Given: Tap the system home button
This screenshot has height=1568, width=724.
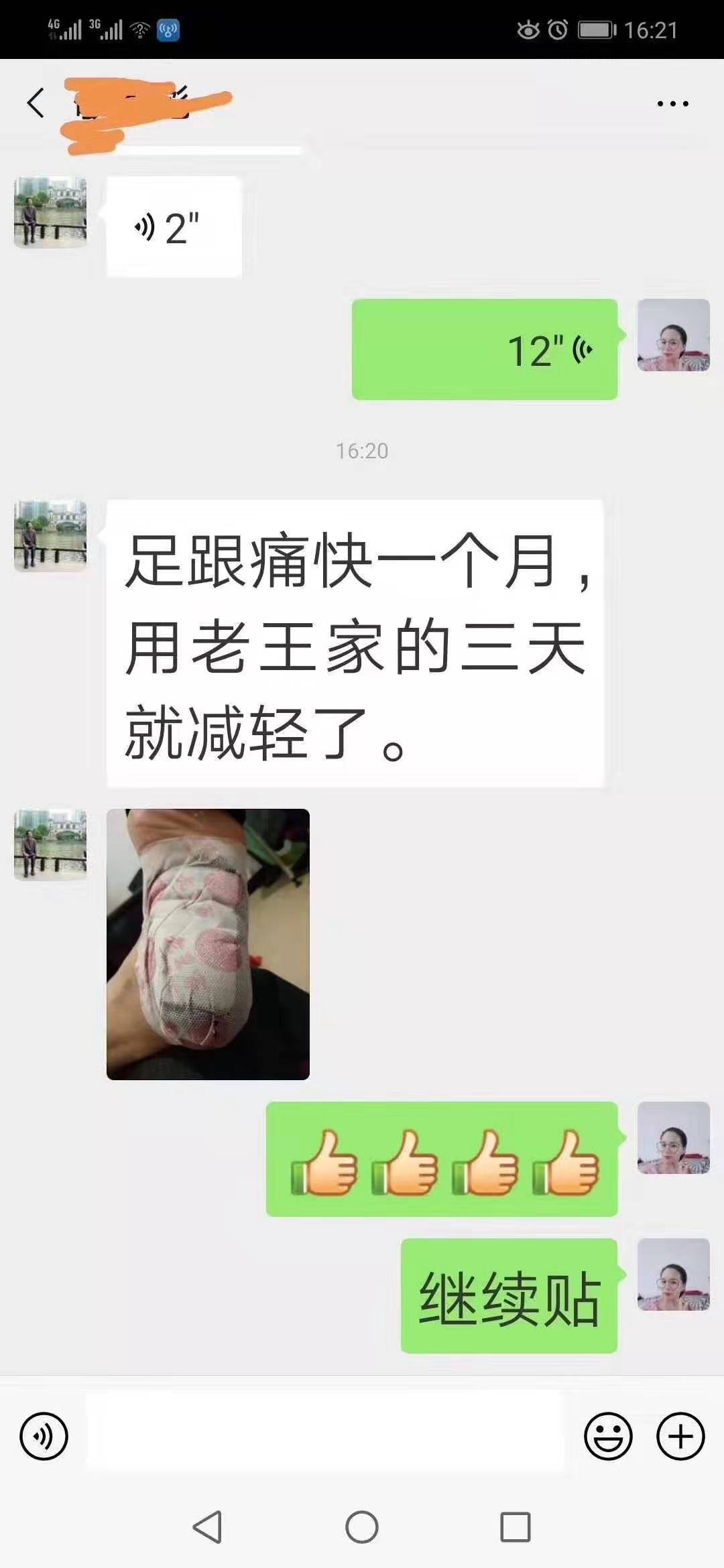Looking at the screenshot, I should coord(362,1527).
